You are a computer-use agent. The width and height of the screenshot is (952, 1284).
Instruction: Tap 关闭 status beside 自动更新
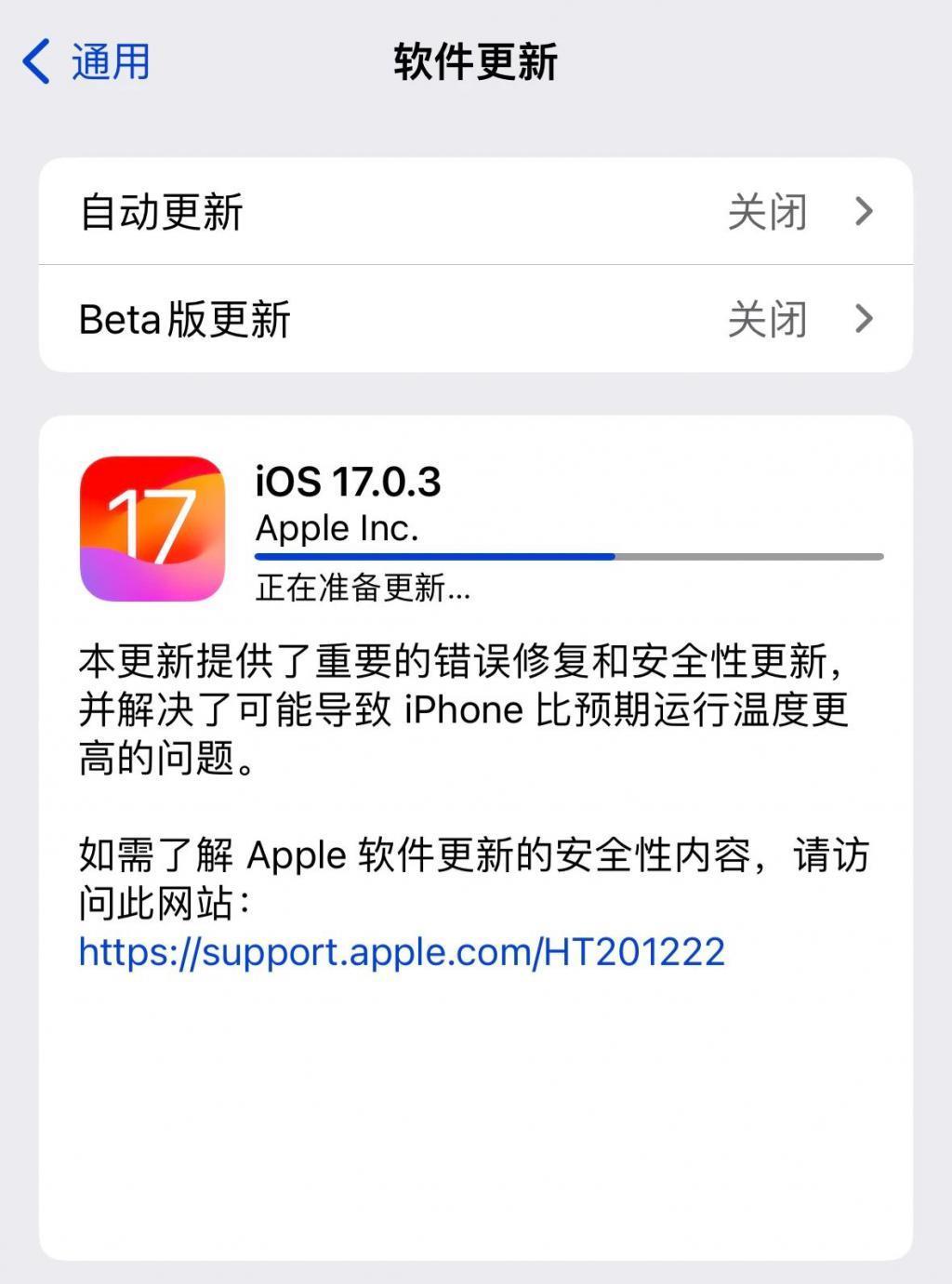[x=768, y=212]
